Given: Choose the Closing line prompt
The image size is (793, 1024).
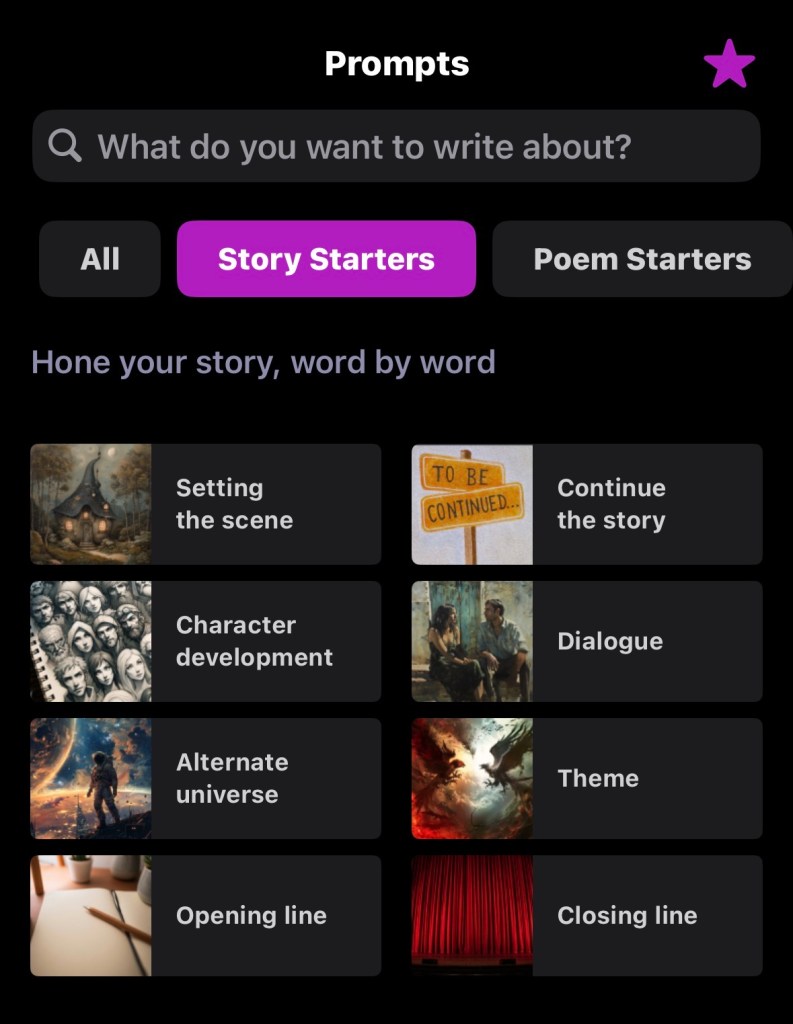Looking at the screenshot, I should tap(587, 915).
